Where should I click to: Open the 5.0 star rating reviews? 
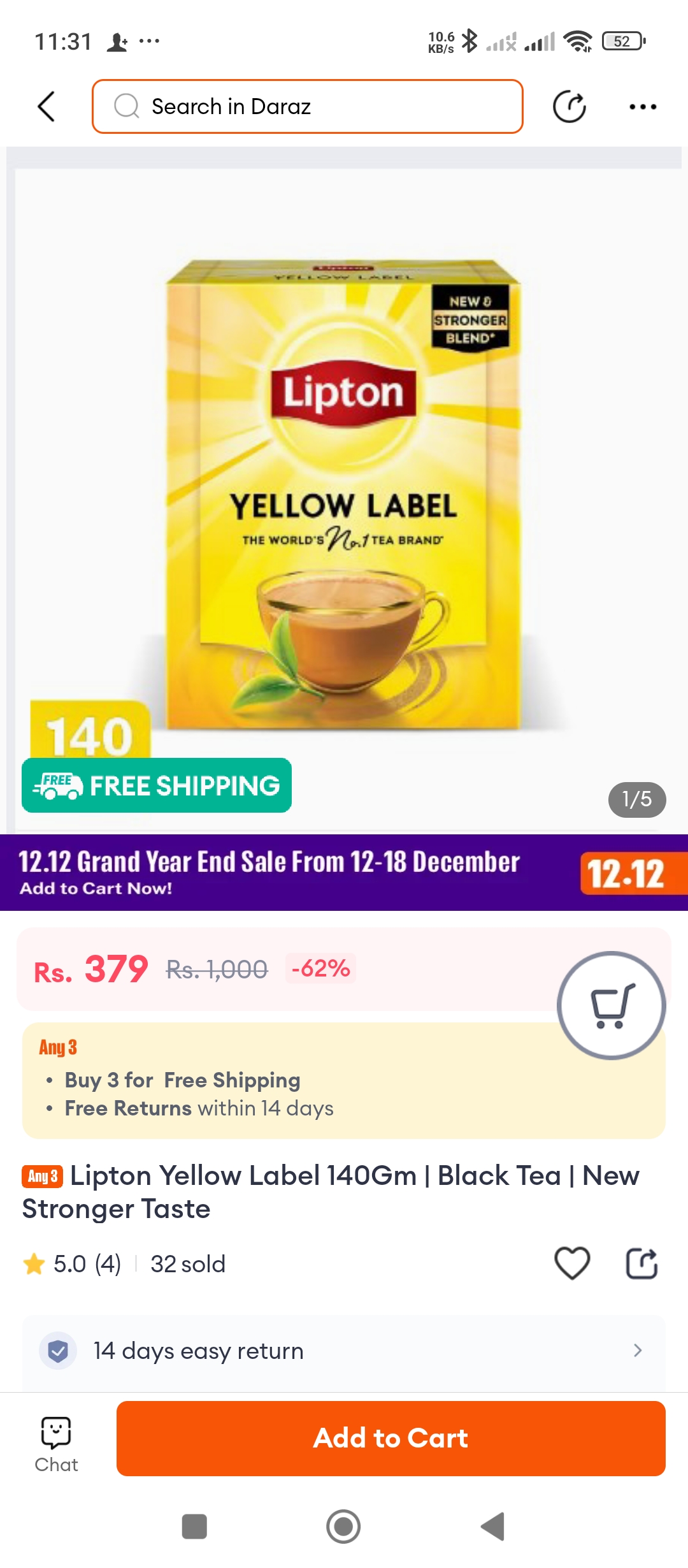pos(72,1264)
